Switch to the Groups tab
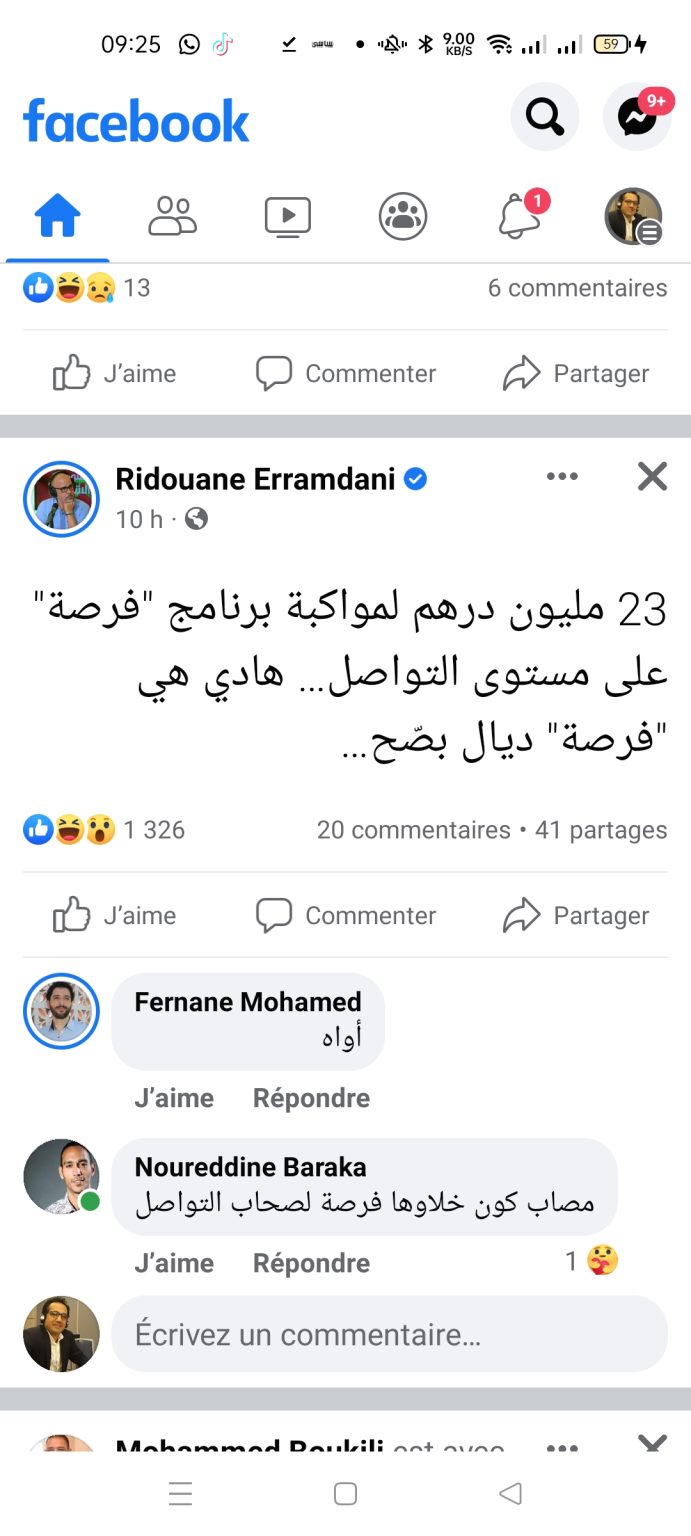 pos(403,216)
